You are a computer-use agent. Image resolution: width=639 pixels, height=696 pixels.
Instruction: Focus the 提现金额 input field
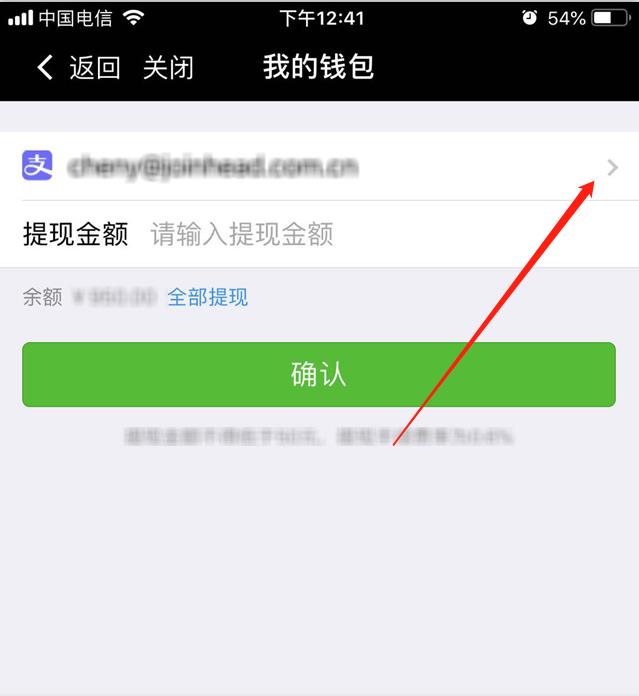380,235
